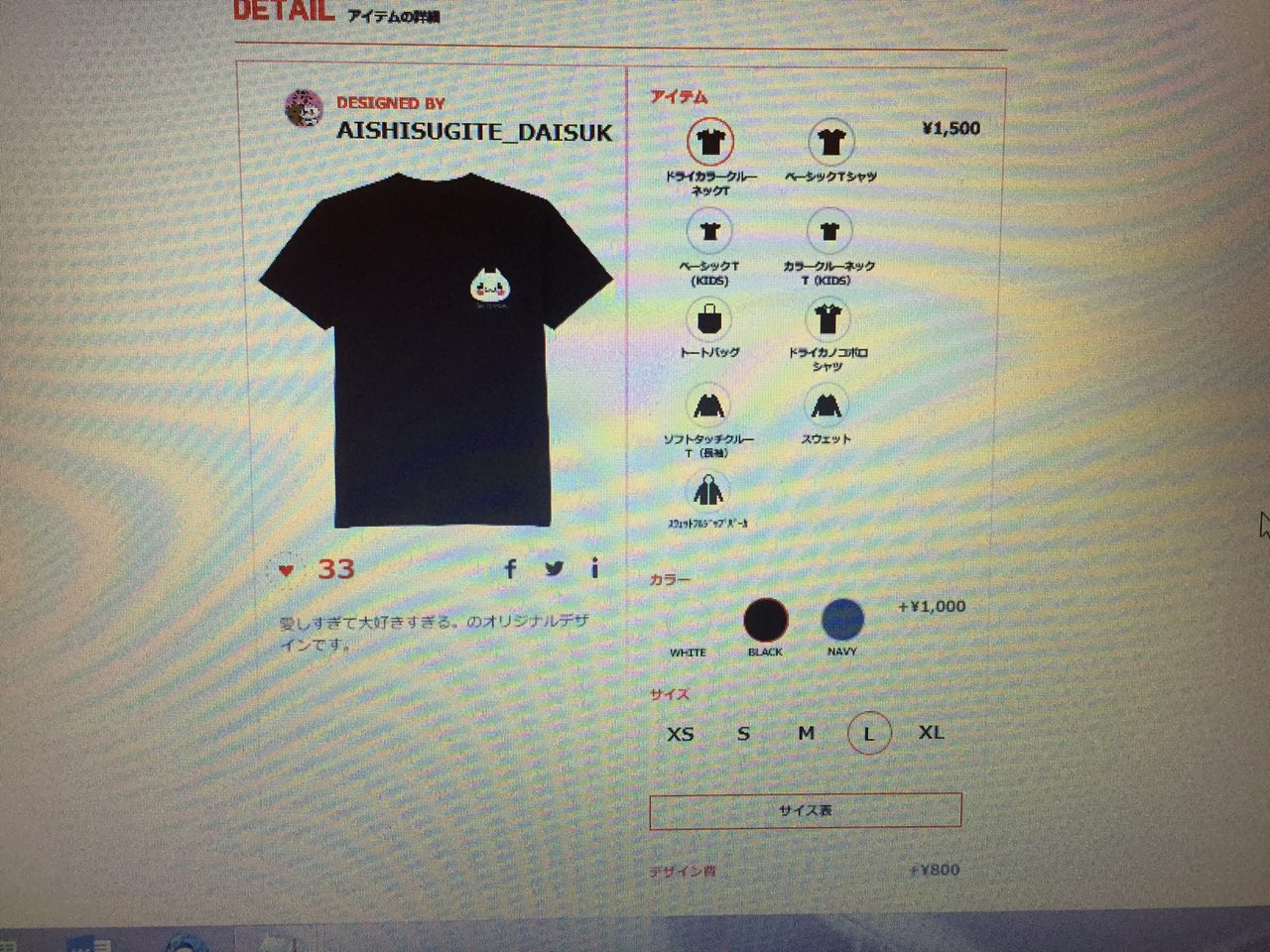Share the design on Facebook
The height and width of the screenshot is (952, 1270).
tap(510, 569)
